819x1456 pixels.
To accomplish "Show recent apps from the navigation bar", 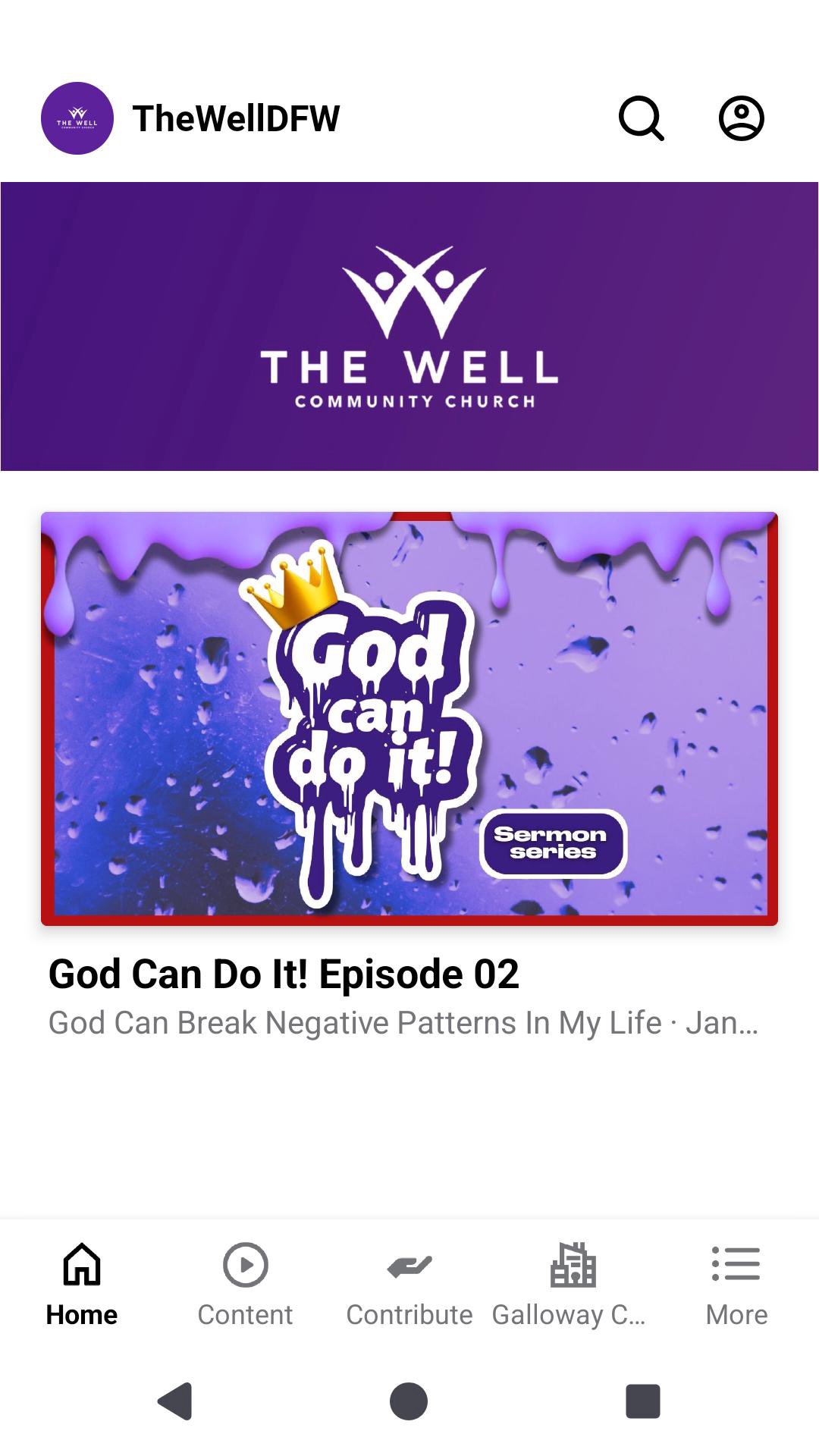I will click(642, 1401).
